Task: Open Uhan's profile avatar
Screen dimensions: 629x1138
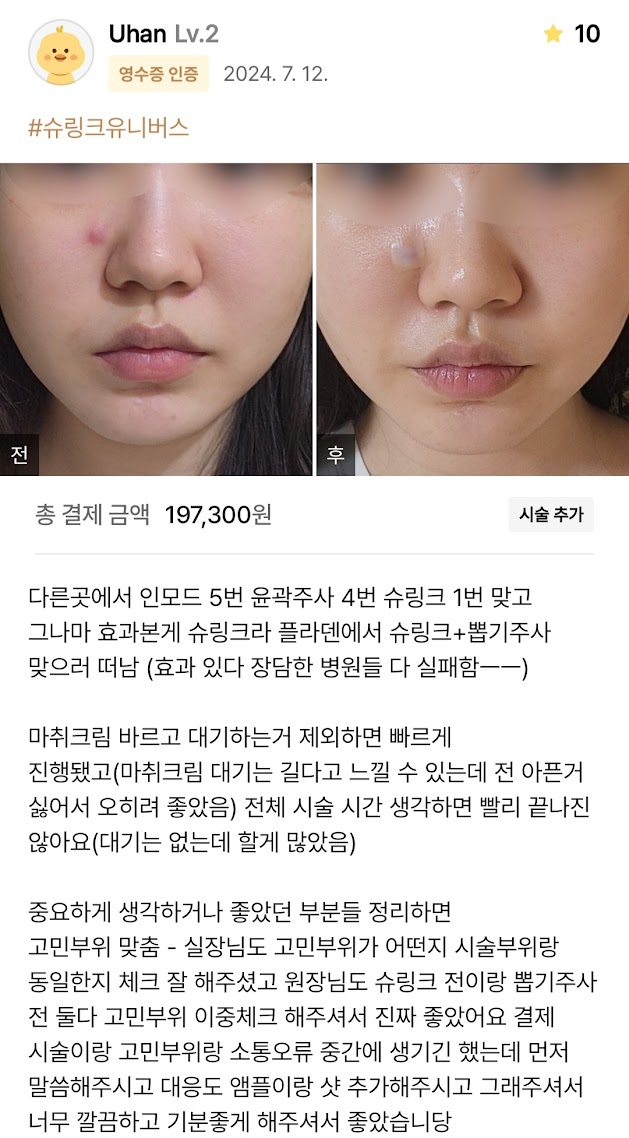Action: click(x=62, y=53)
